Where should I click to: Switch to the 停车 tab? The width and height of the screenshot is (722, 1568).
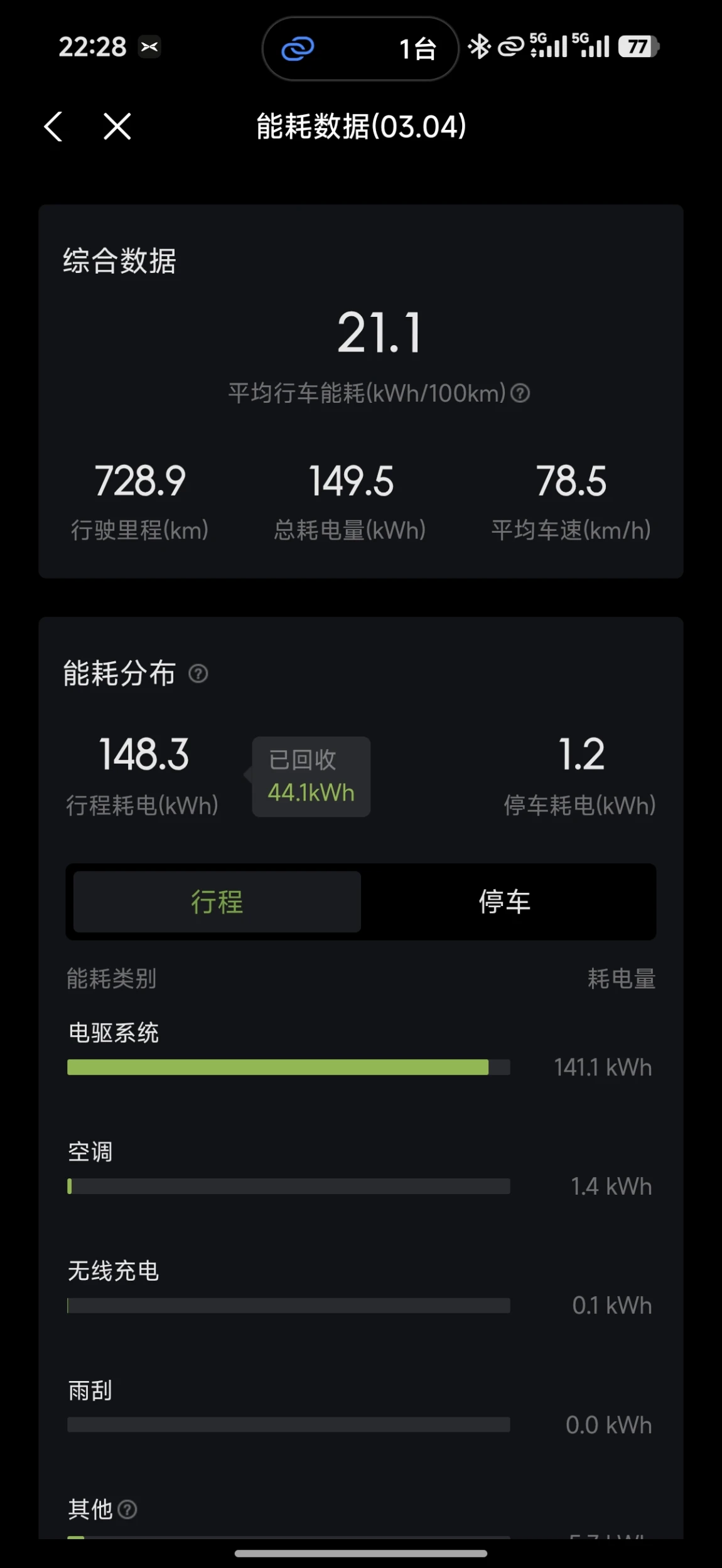coord(505,902)
